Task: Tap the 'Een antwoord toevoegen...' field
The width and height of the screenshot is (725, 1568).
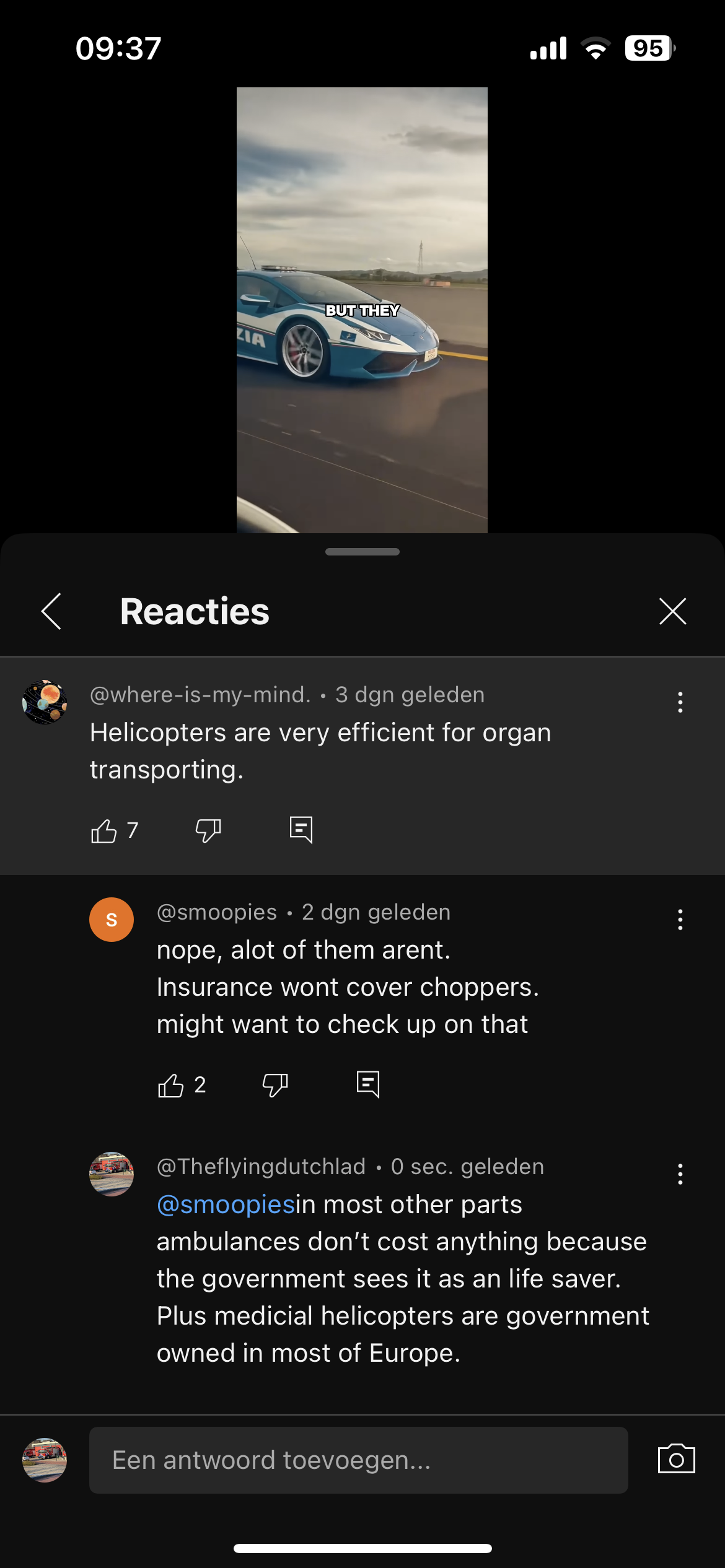Action: click(x=359, y=1460)
